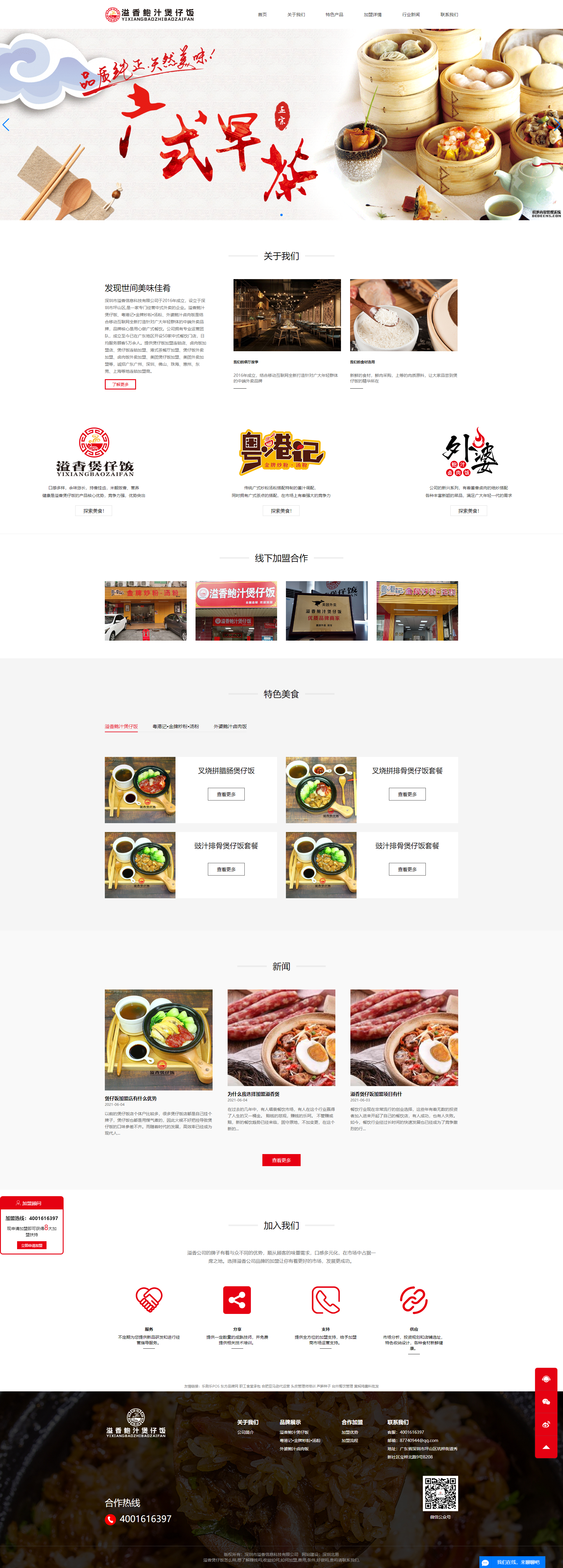Return to top with the floating arrow
This screenshot has width=563, height=1568.
pos(546,1447)
